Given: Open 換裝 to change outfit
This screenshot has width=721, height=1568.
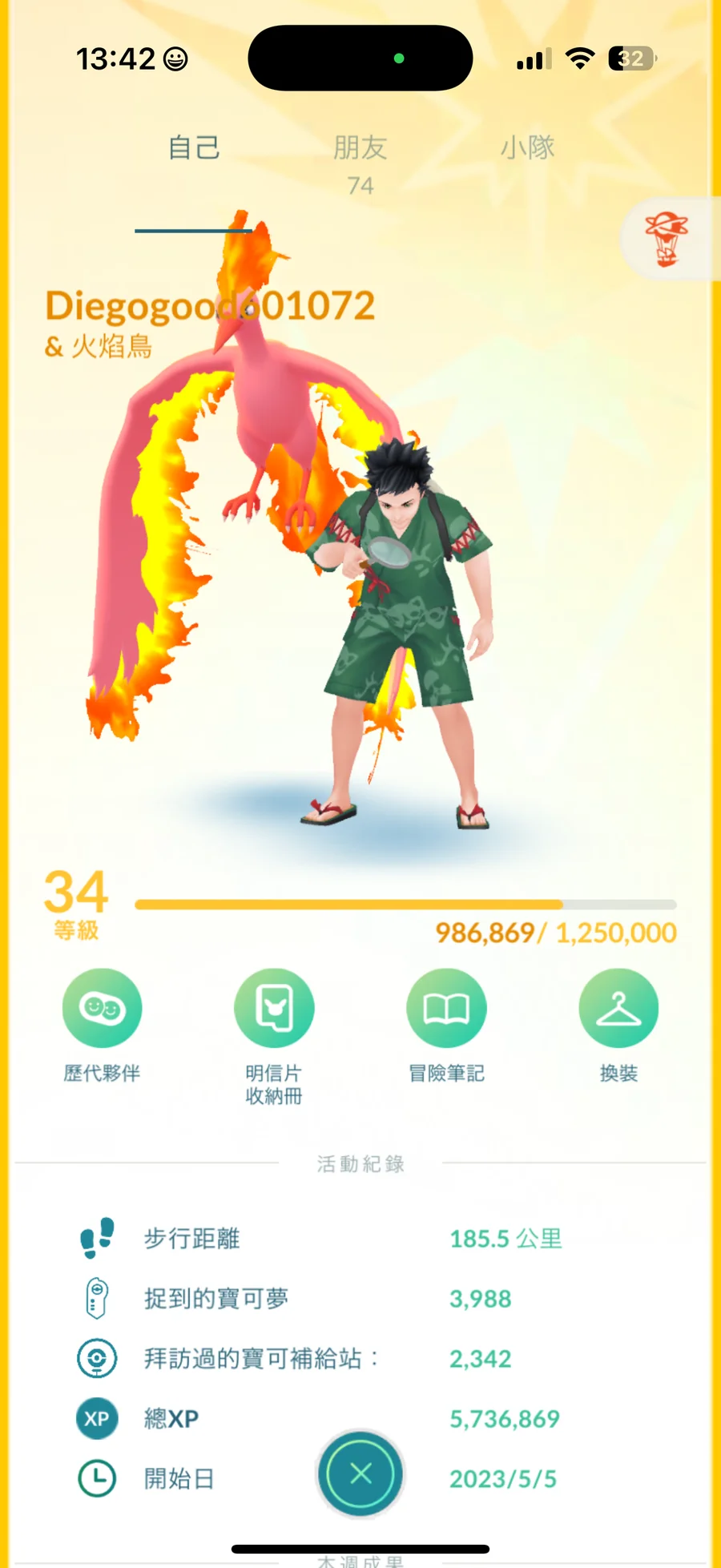Looking at the screenshot, I should 618,1009.
